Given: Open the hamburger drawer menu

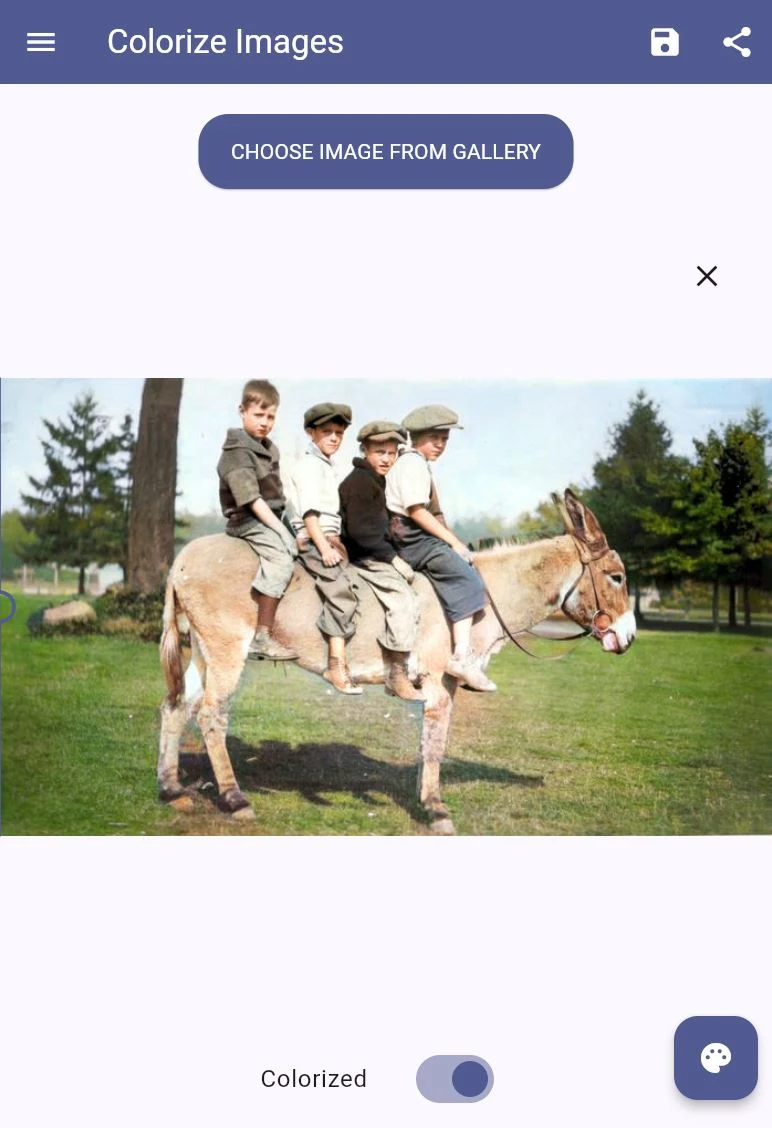Looking at the screenshot, I should point(41,42).
